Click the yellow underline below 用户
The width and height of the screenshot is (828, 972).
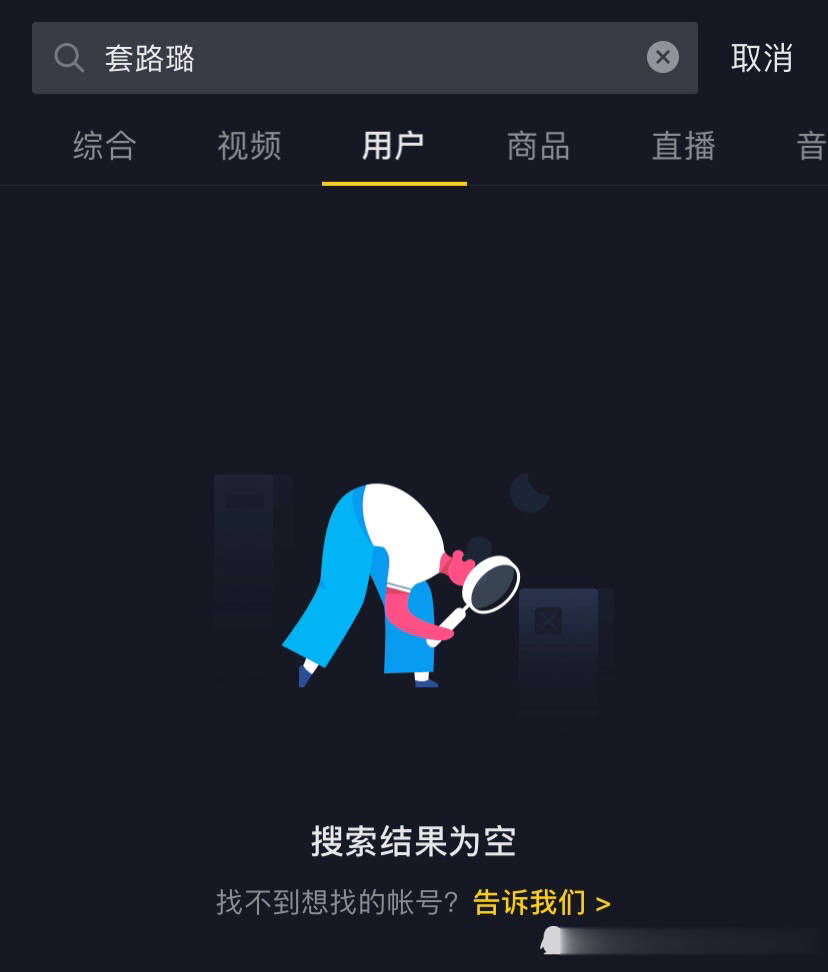(x=393, y=183)
